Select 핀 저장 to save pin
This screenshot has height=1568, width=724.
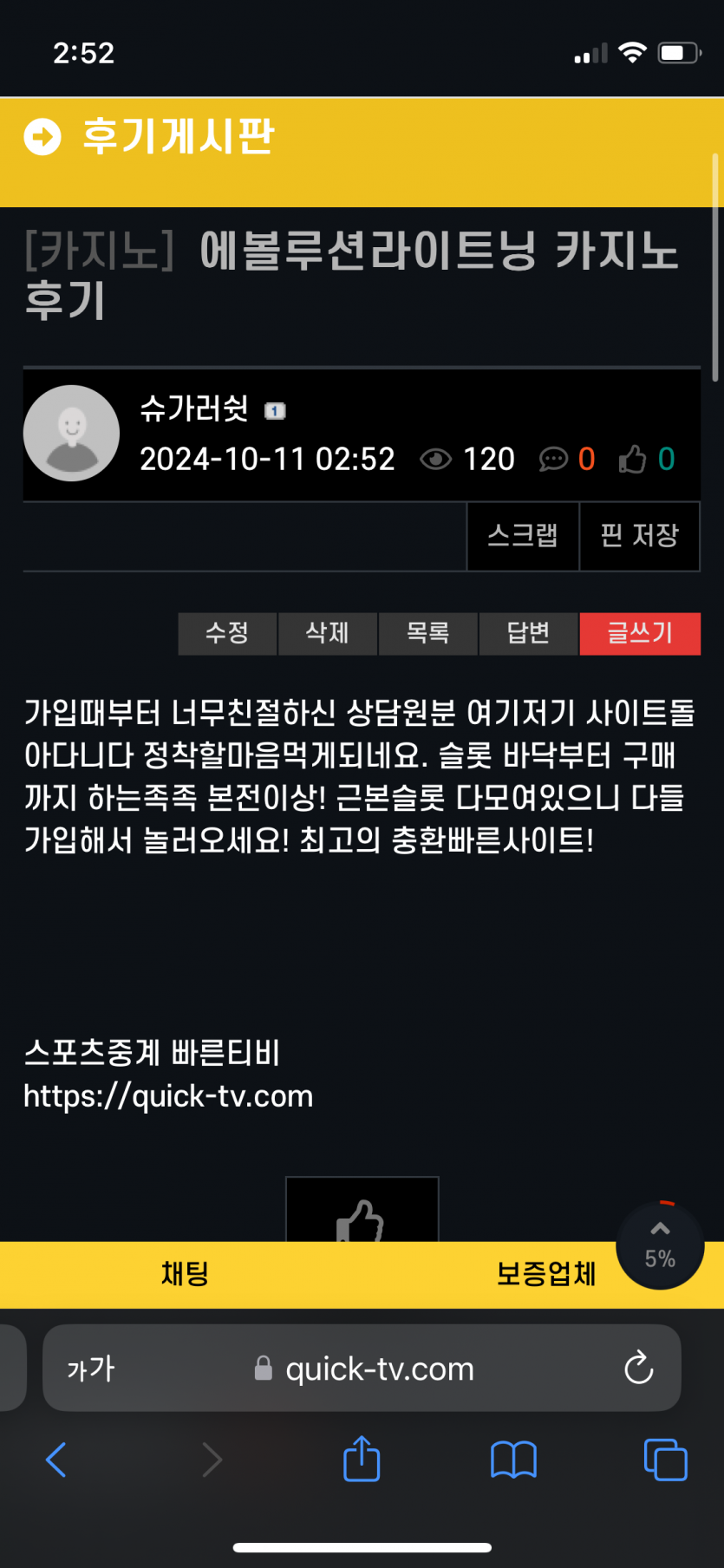(640, 536)
